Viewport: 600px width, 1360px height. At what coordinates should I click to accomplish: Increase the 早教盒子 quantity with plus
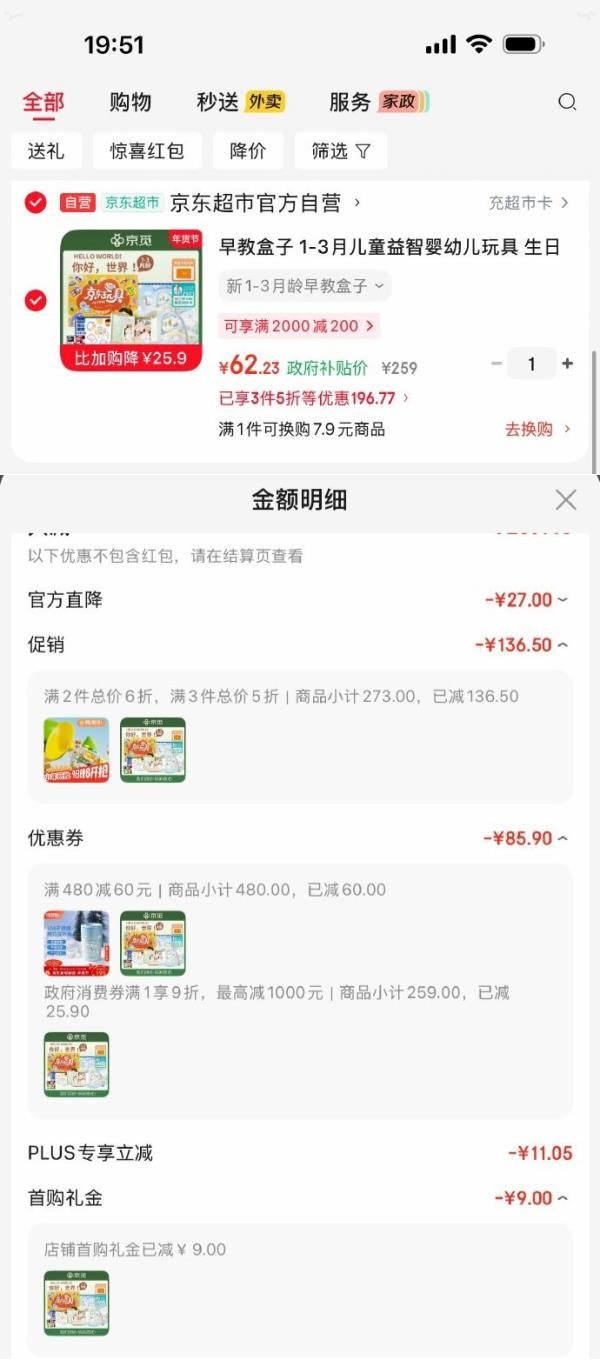(568, 364)
